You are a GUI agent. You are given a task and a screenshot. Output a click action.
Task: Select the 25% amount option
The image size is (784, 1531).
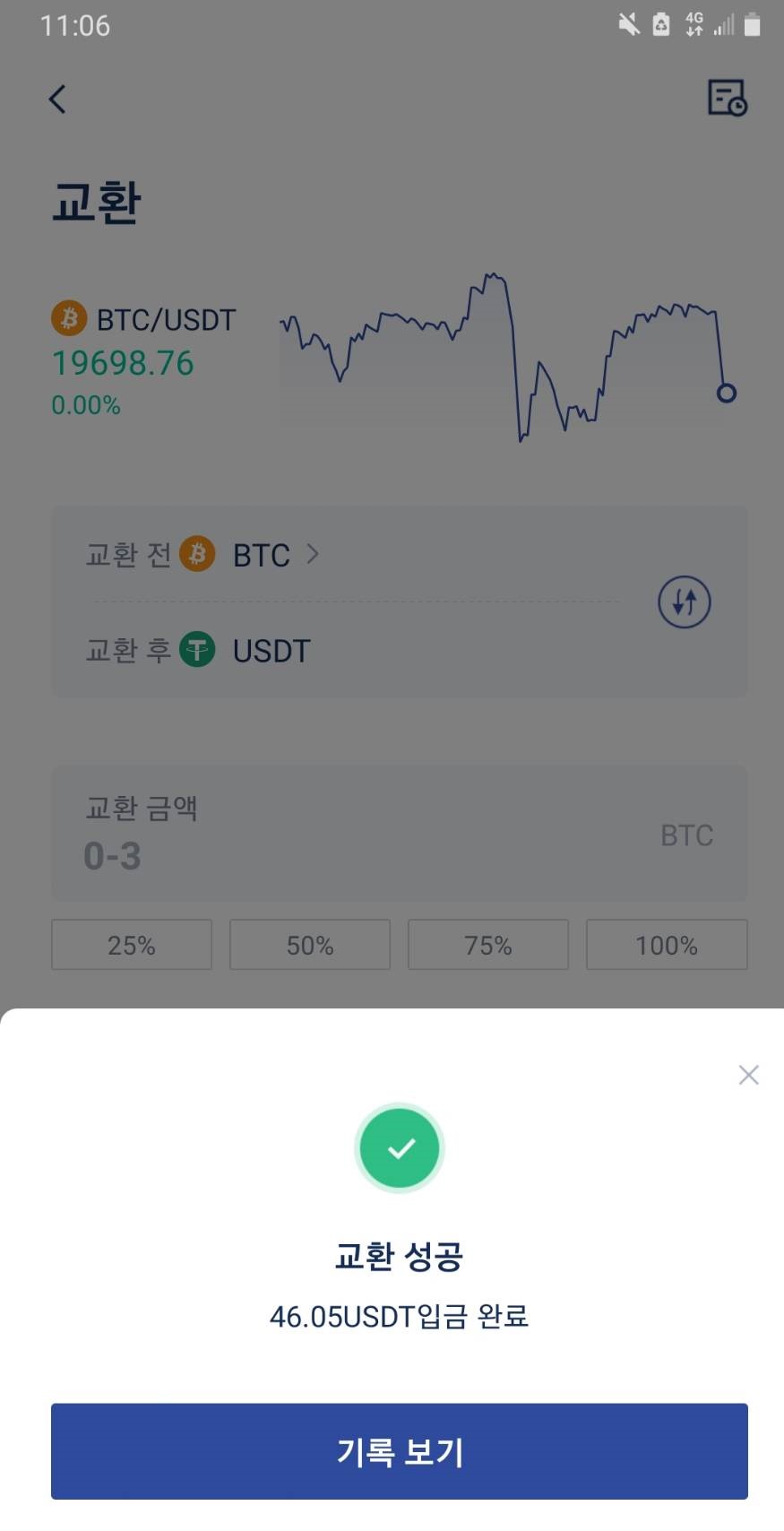pos(132,945)
